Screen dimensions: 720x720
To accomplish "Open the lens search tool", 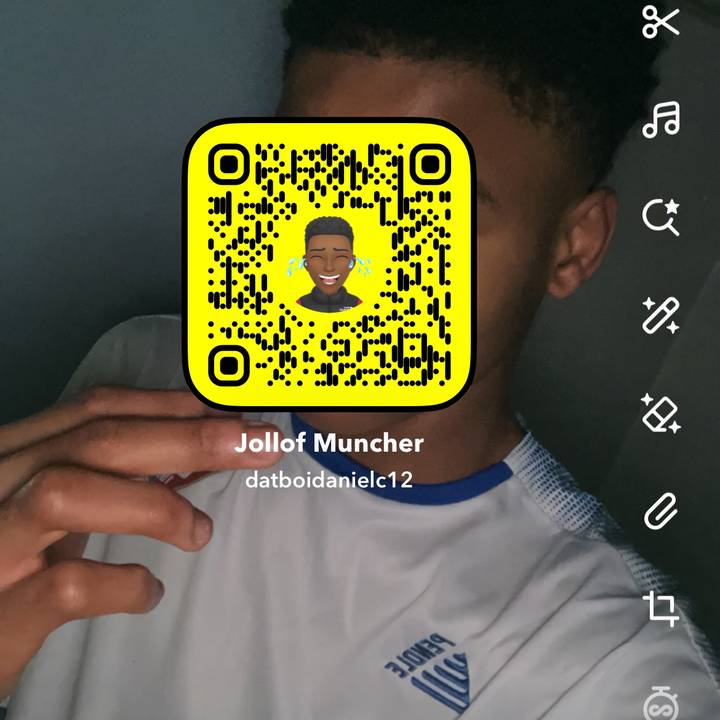I will click(661, 217).
